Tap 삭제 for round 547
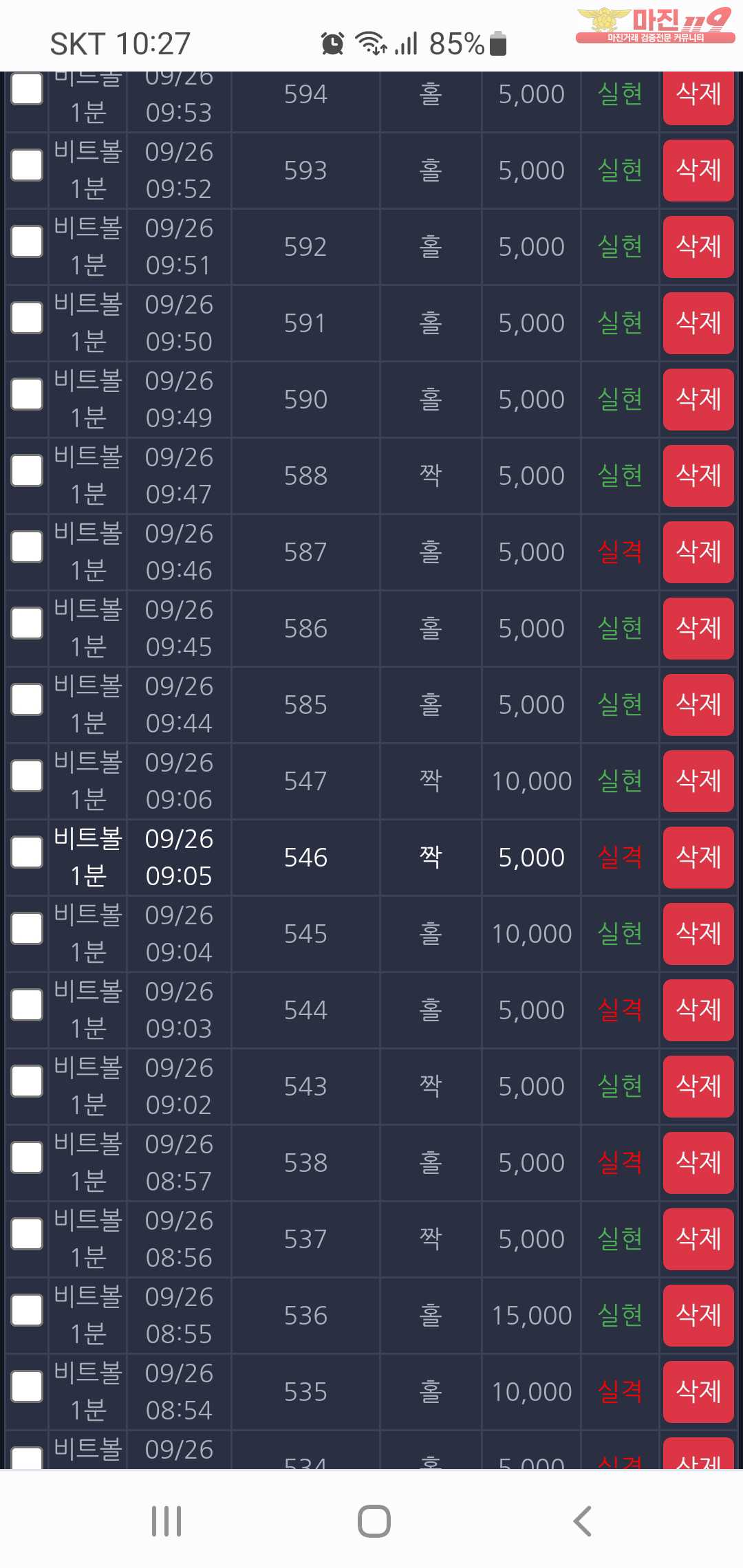The height and width of the screenshot is (1568, 743). coord(698,781)
